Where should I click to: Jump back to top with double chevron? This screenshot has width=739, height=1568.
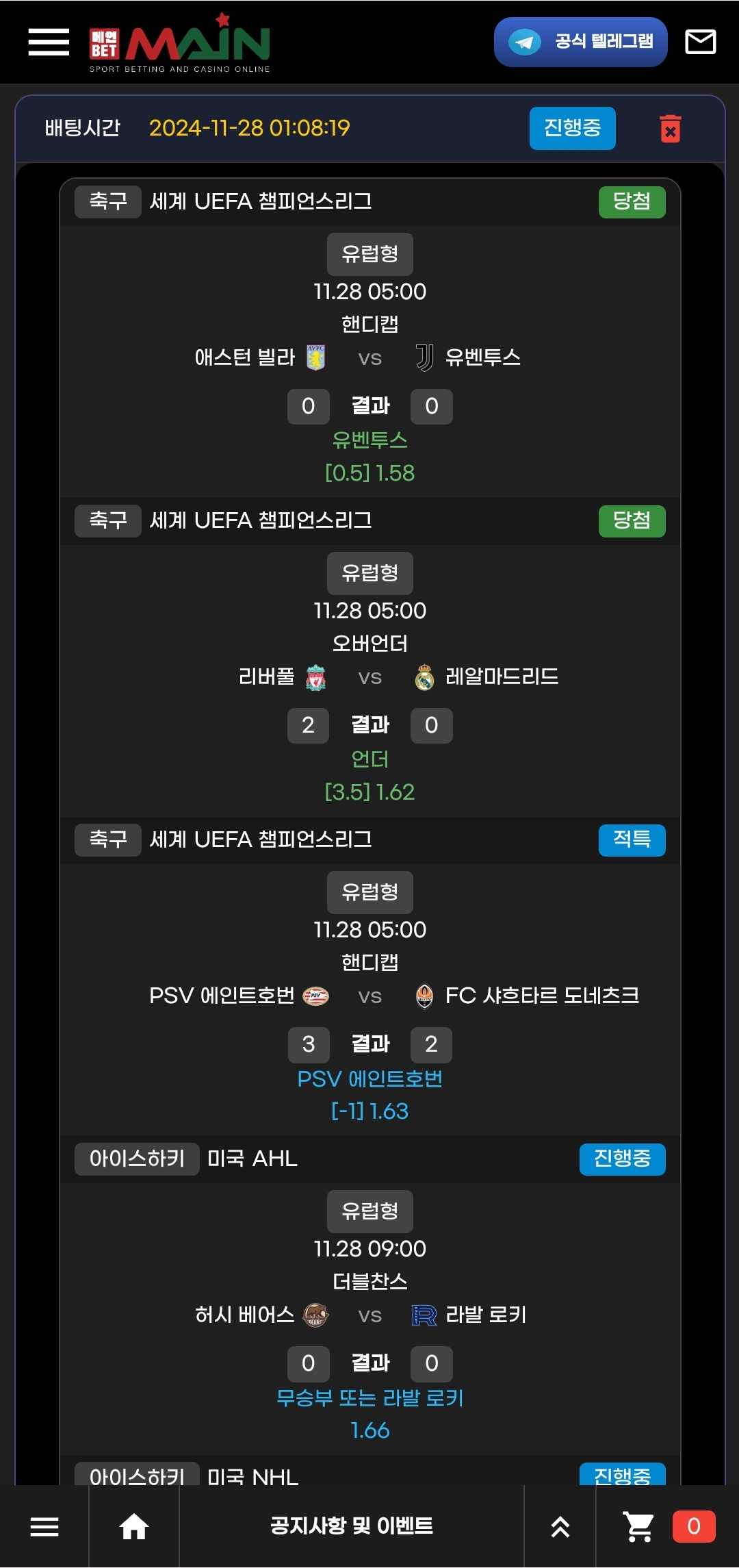[x=560, y=1526]
